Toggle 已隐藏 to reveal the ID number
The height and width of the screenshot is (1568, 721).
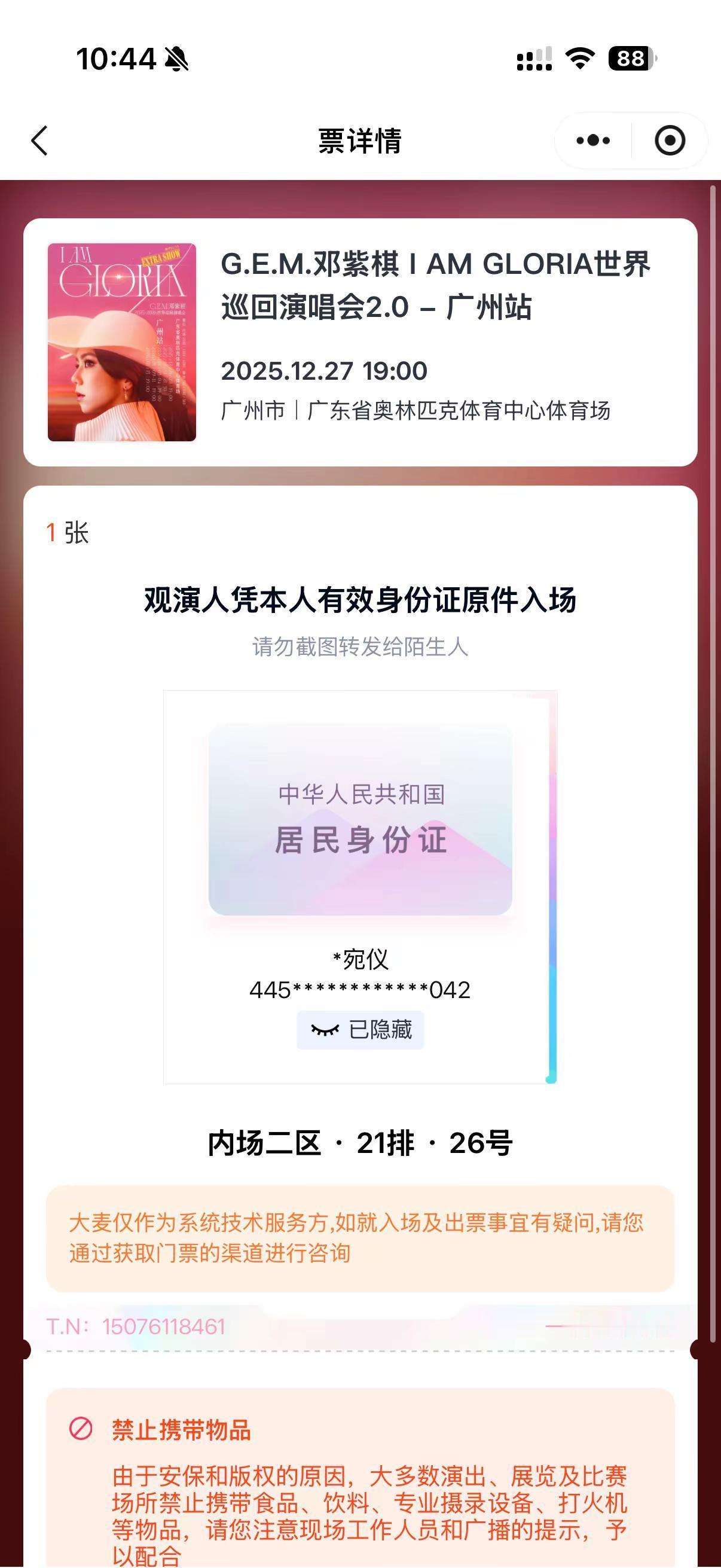360,1030
